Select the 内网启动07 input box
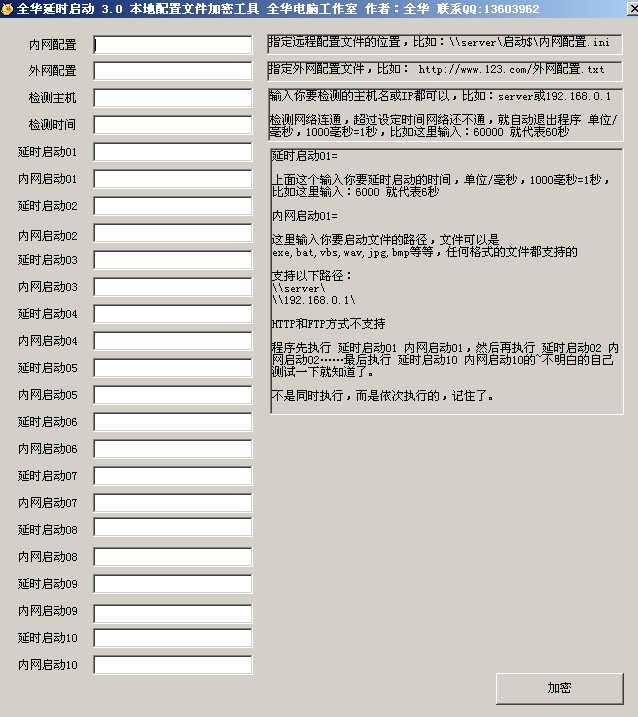The image size is (638, 717). coord(173,503)
